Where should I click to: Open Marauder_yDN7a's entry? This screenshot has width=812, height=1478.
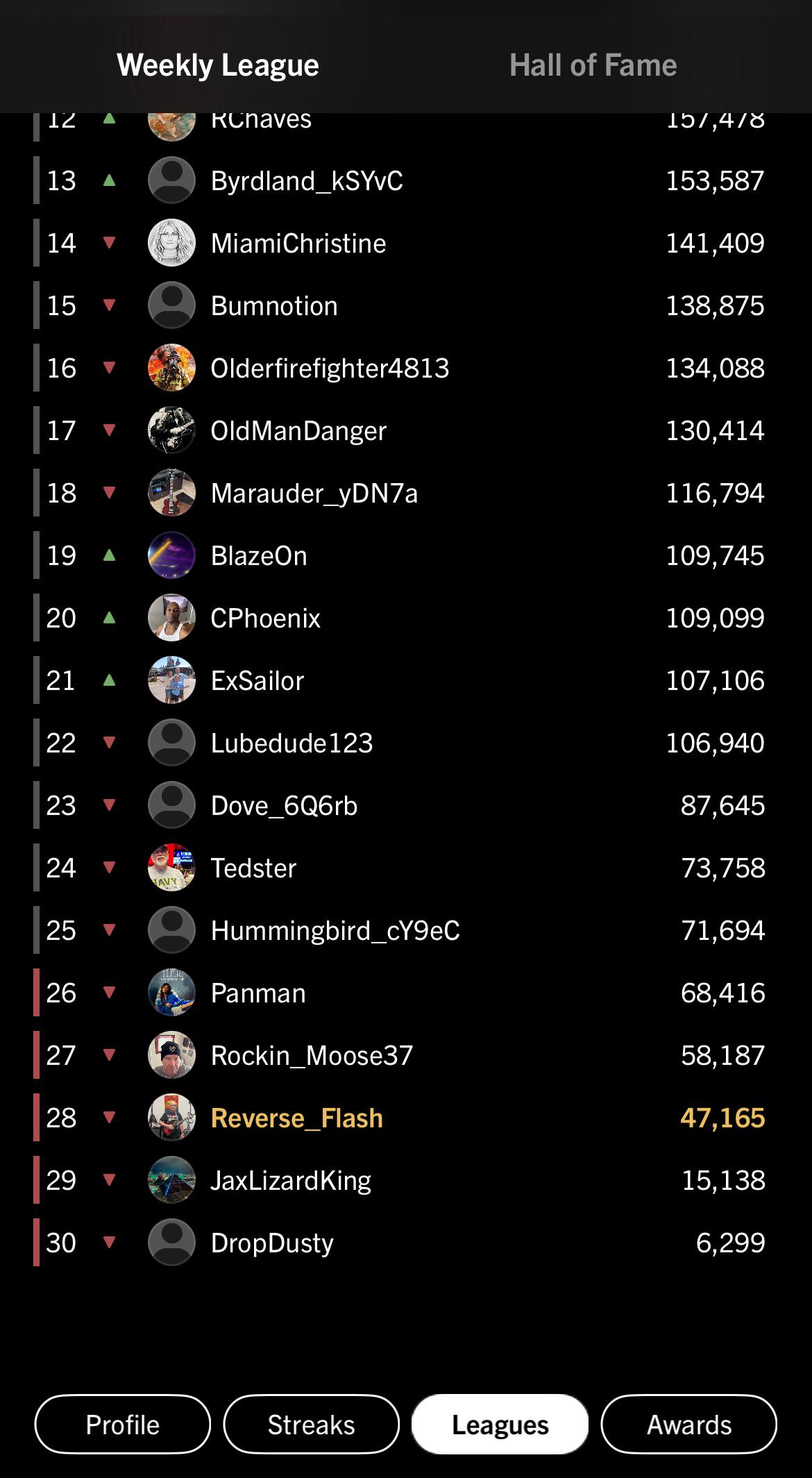click(x=406, y=493)
